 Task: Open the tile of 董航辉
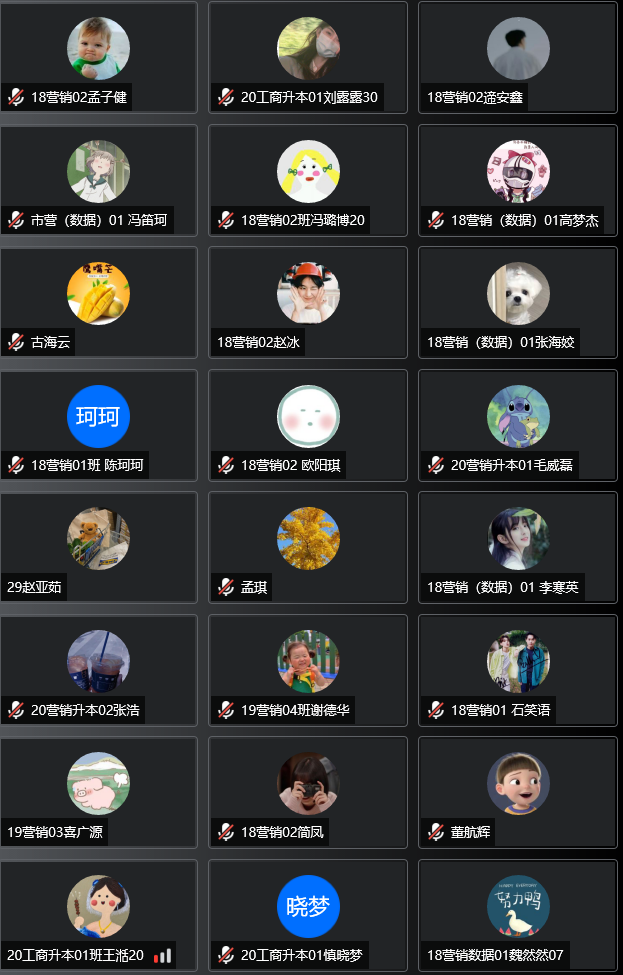coord(518,792)
